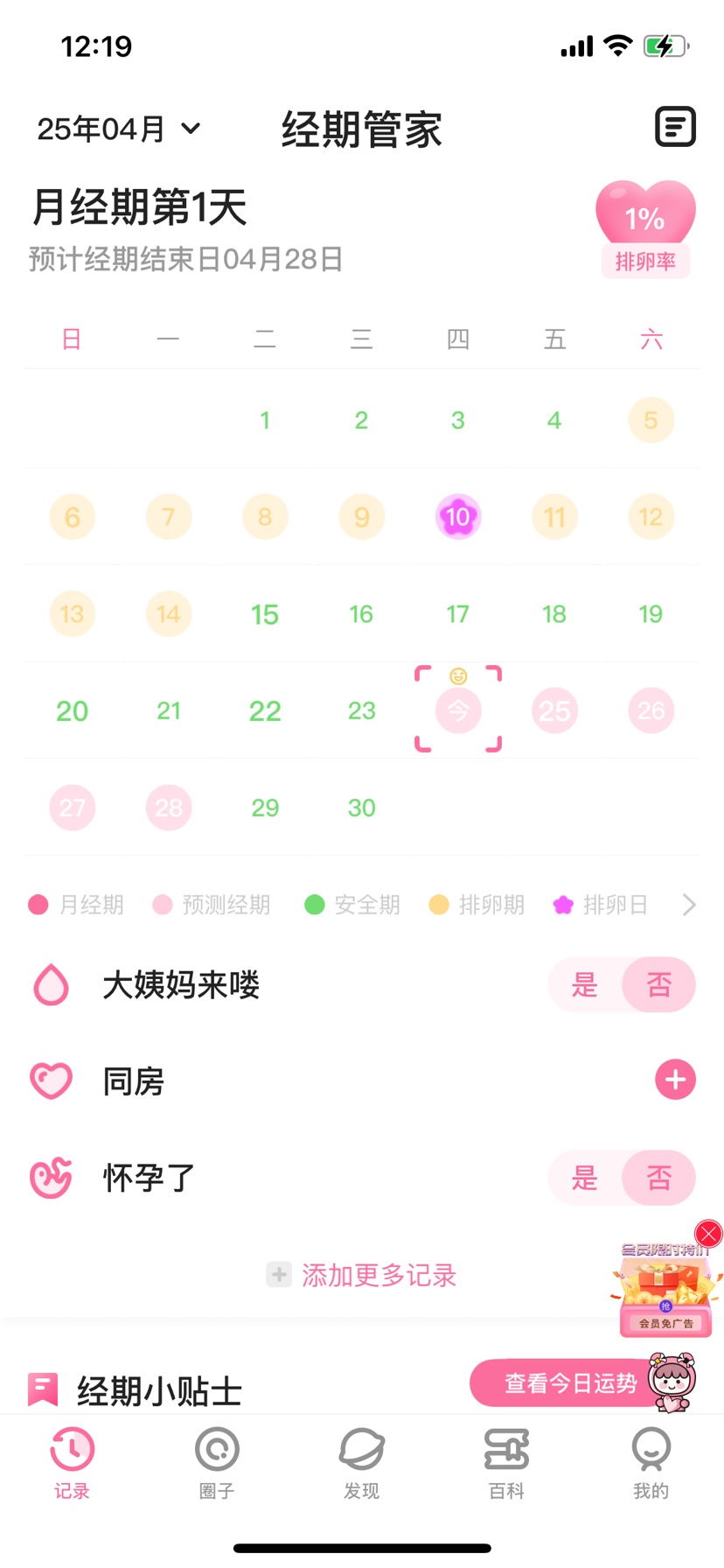Switch to the 百科 tab
This screenshot has width=724, height=1568.
pos(506,1463)
